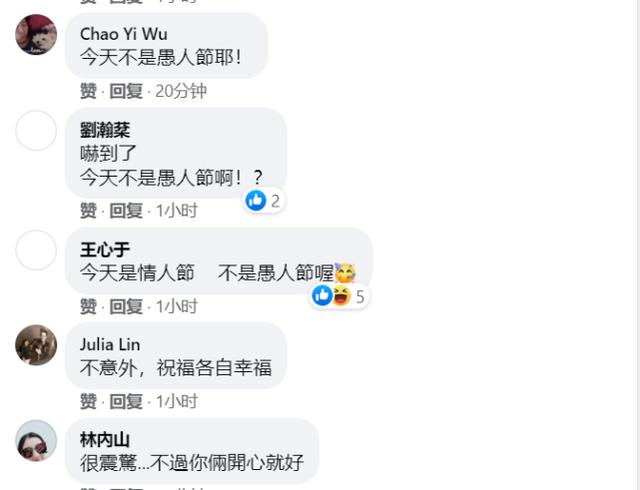
Task: Open 林內山's profile picture
Action: 36,440
